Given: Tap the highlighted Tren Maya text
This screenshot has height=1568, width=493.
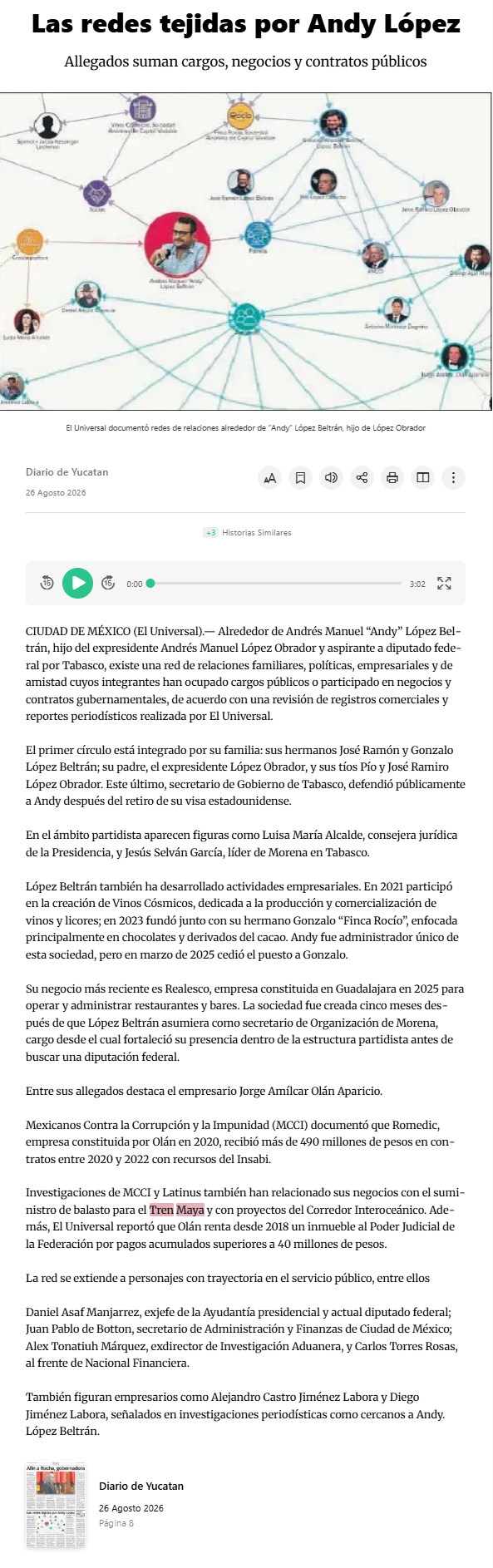Looking at the screenshot, I should point(177,1210).
